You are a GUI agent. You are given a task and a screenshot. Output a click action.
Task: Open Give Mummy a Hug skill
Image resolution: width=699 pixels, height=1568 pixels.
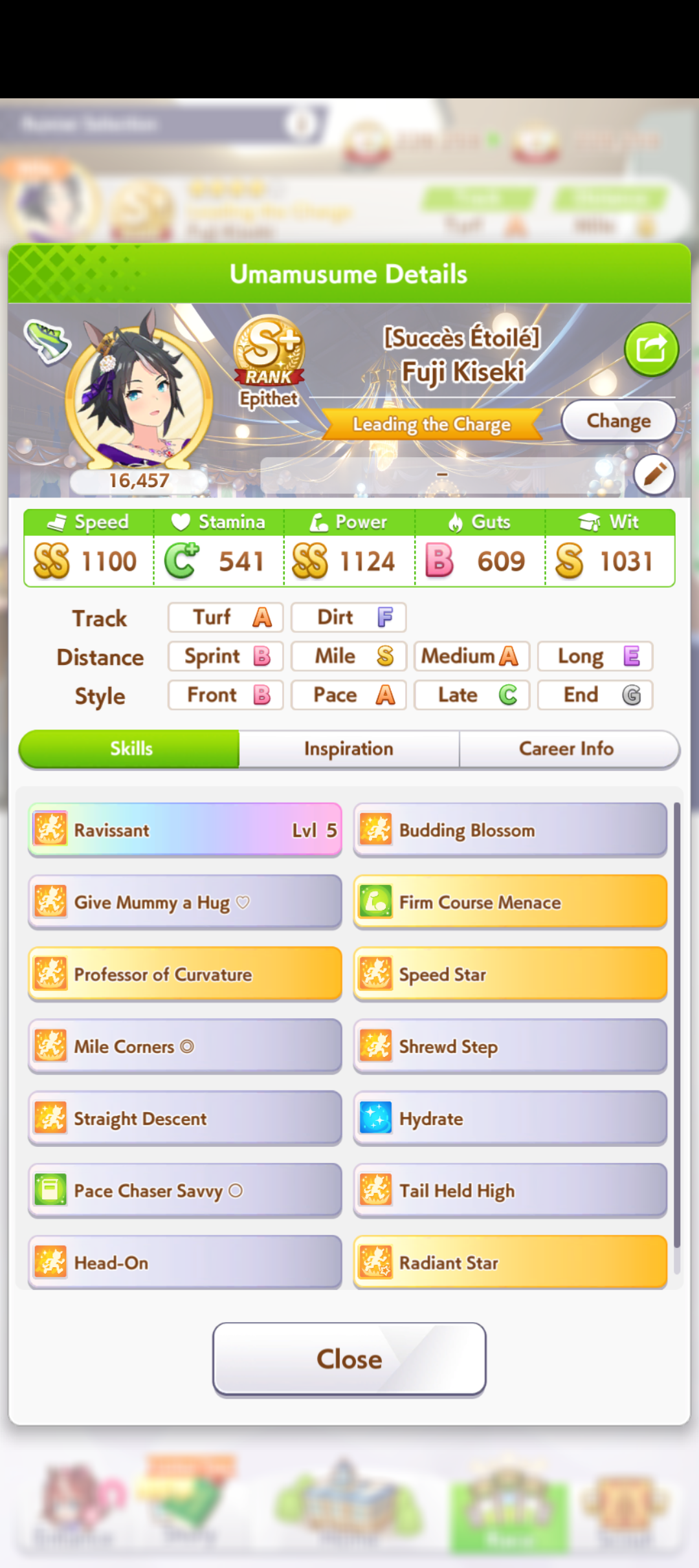[185, 902]
